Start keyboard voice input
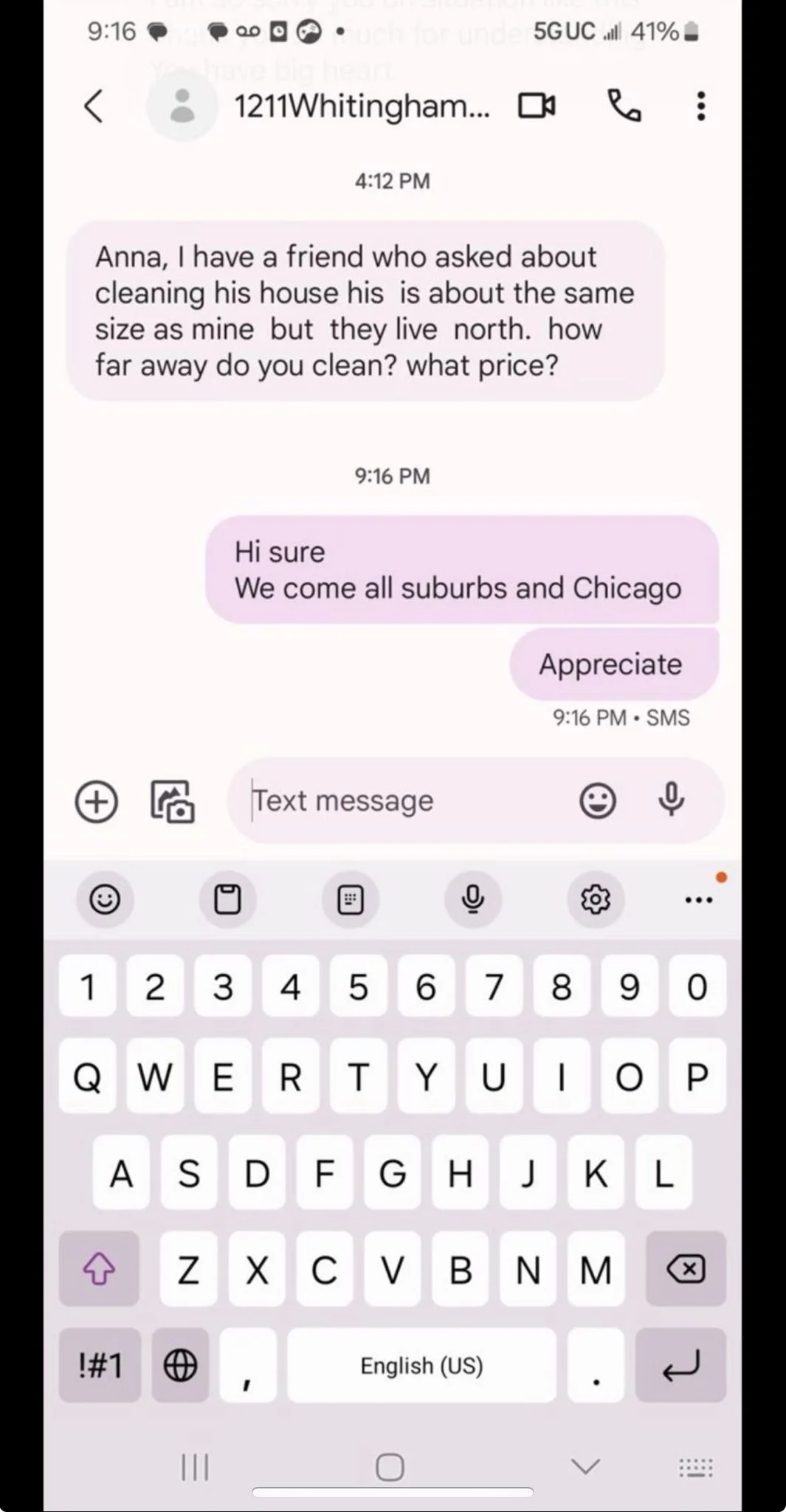This screenshot has width=786, height=1512. click(x=473, y=899)
